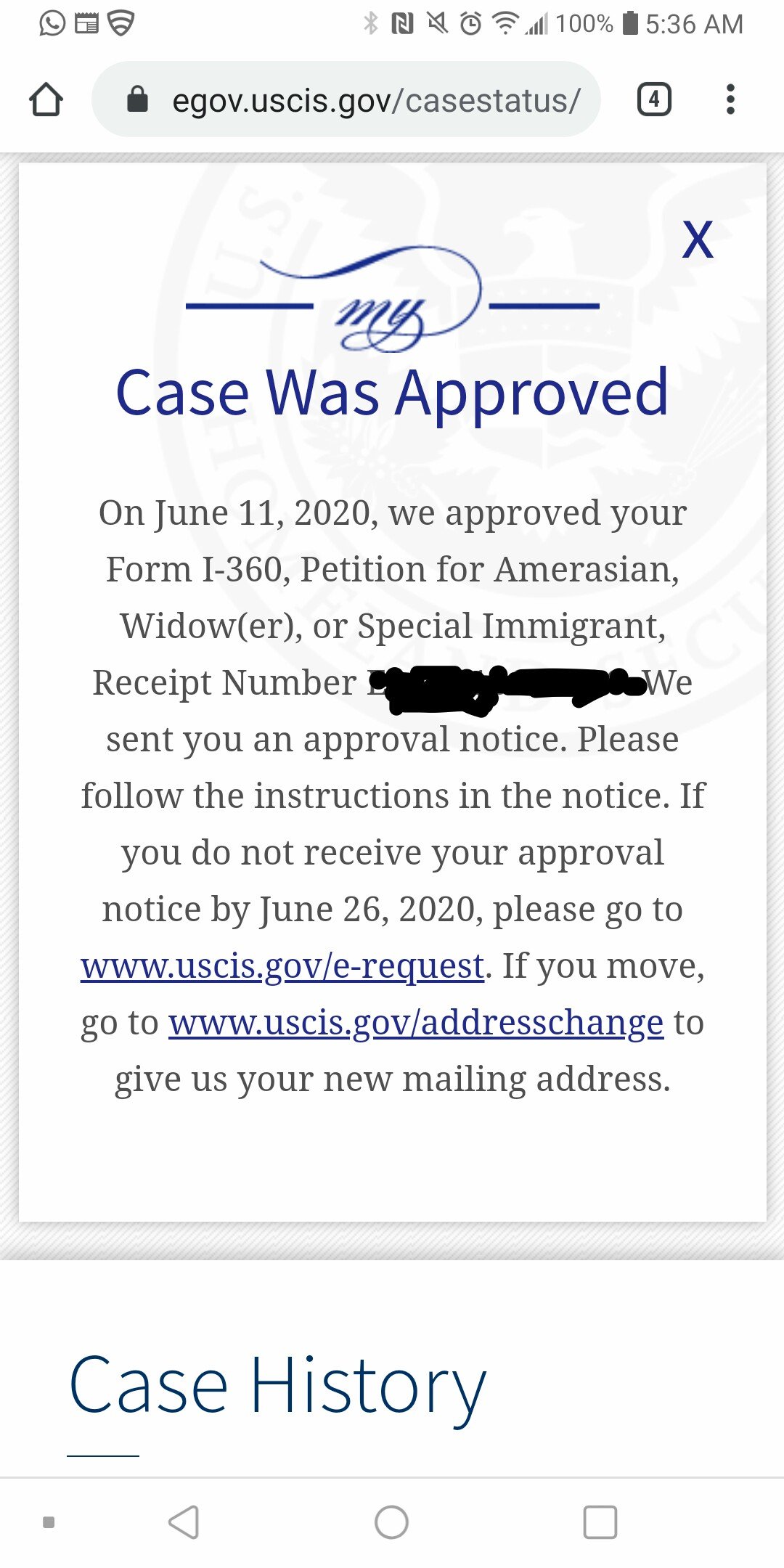Close the Case Was Approved dialog

point(698,240)
